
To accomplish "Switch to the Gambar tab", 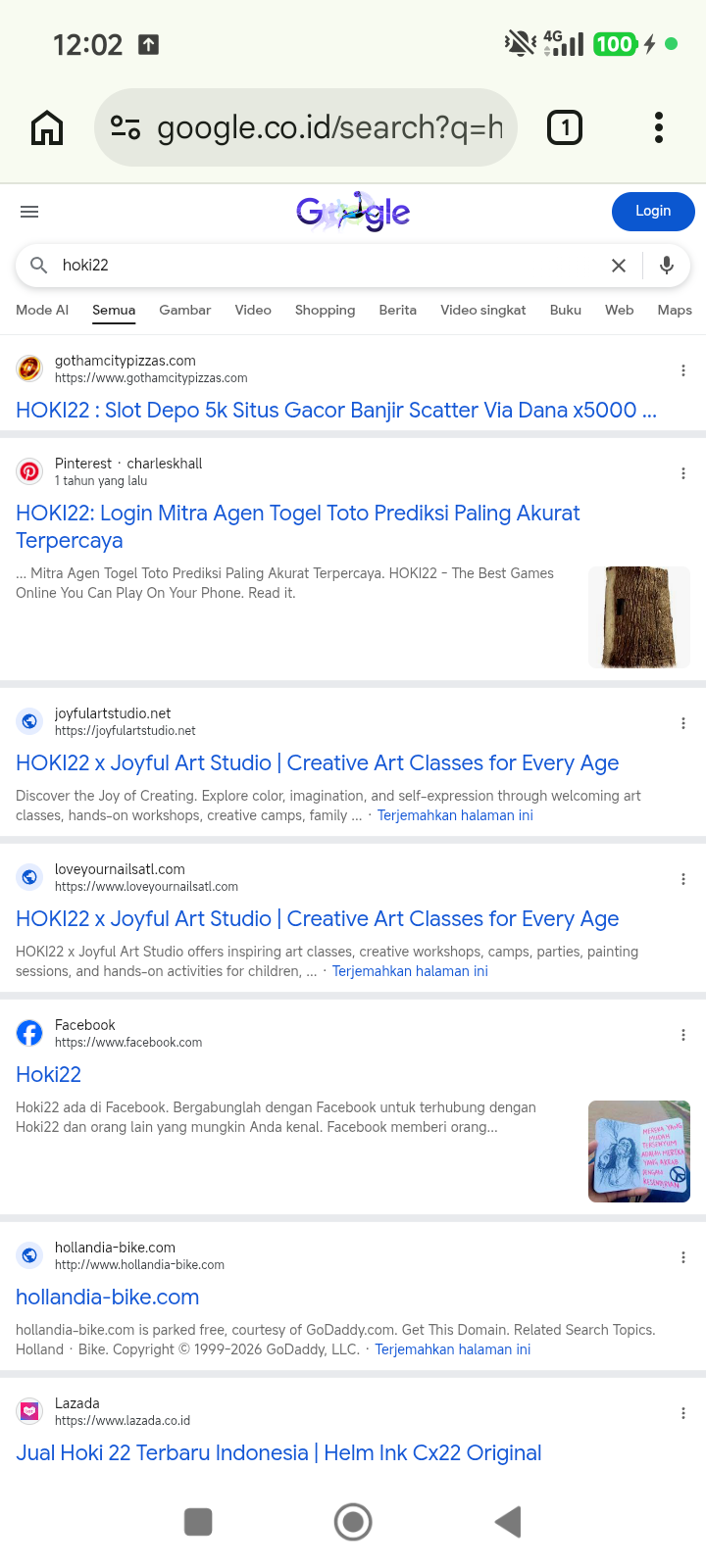I will tap(184, 310).
